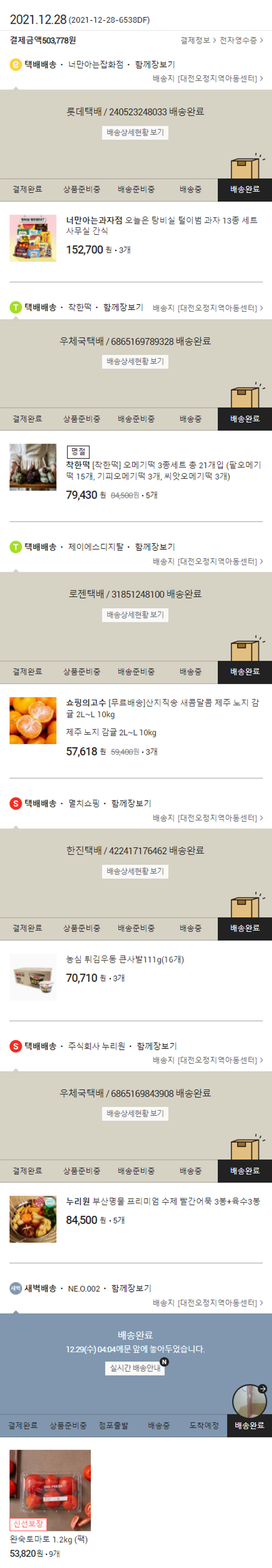View 배송상세현황 for 로젠택배 shipment
The width and height of the screenshot is (272, 1568).
coord(135,615)
